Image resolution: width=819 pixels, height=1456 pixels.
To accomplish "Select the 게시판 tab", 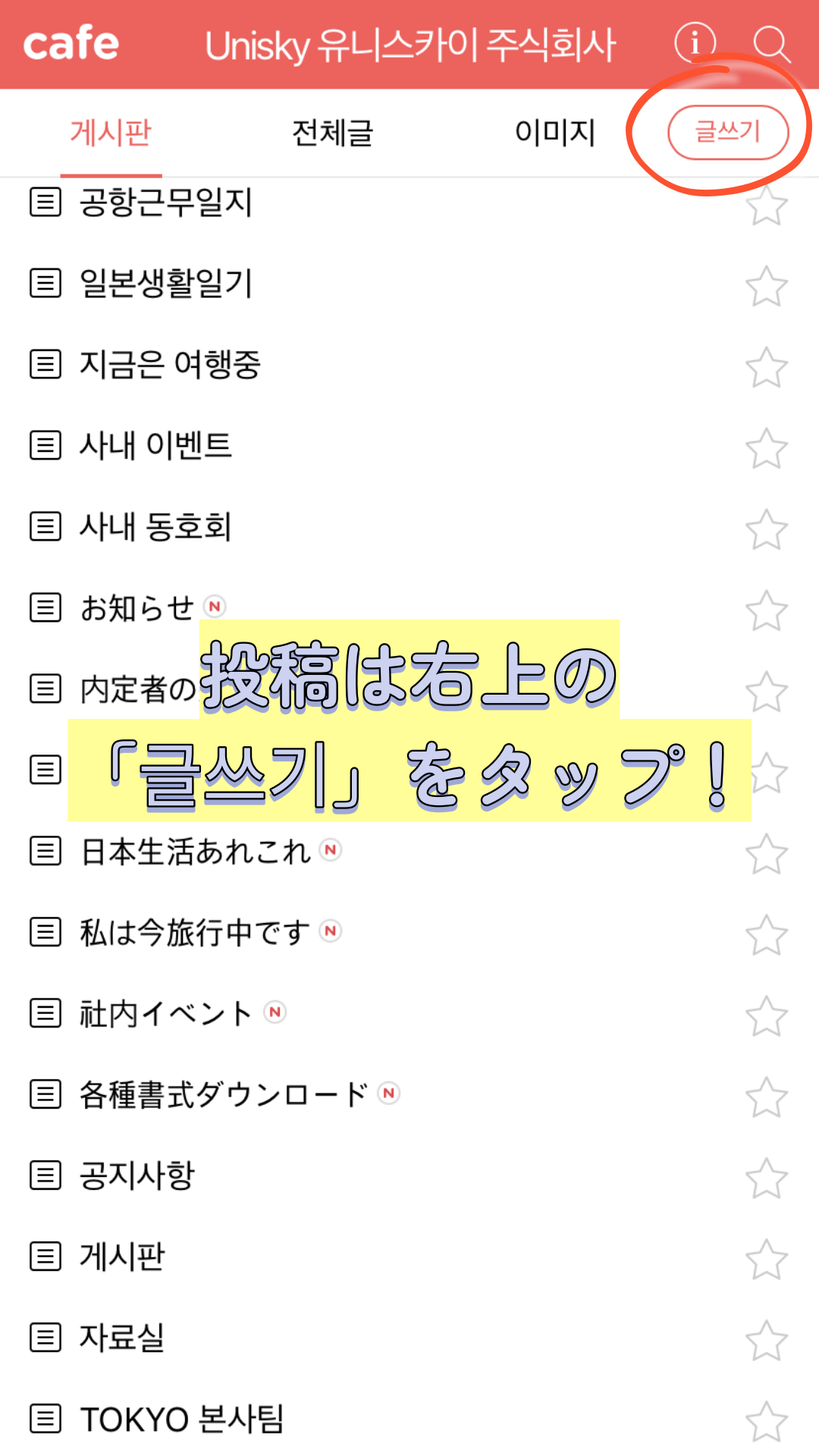I will (x=111, y=133).
